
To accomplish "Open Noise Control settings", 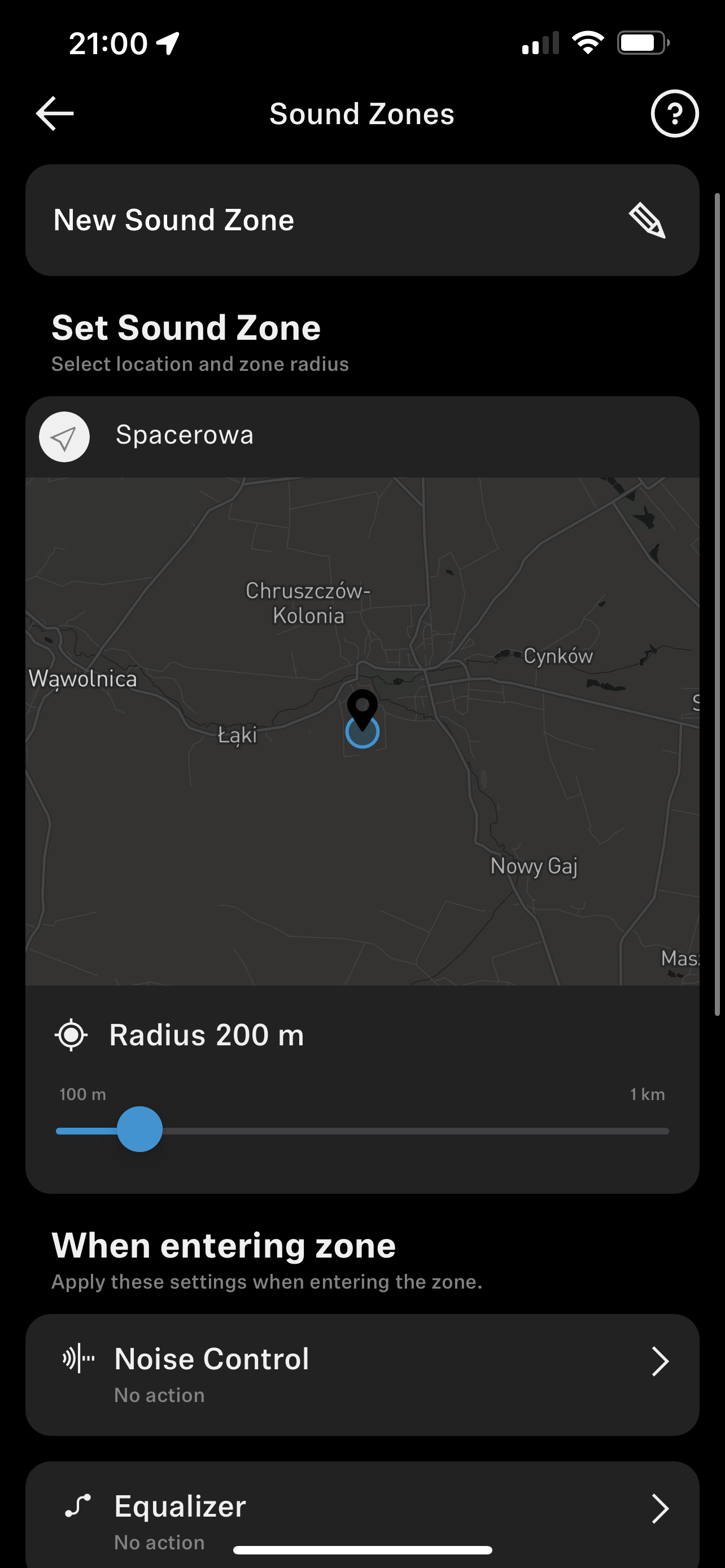I will coord(362,1375).
